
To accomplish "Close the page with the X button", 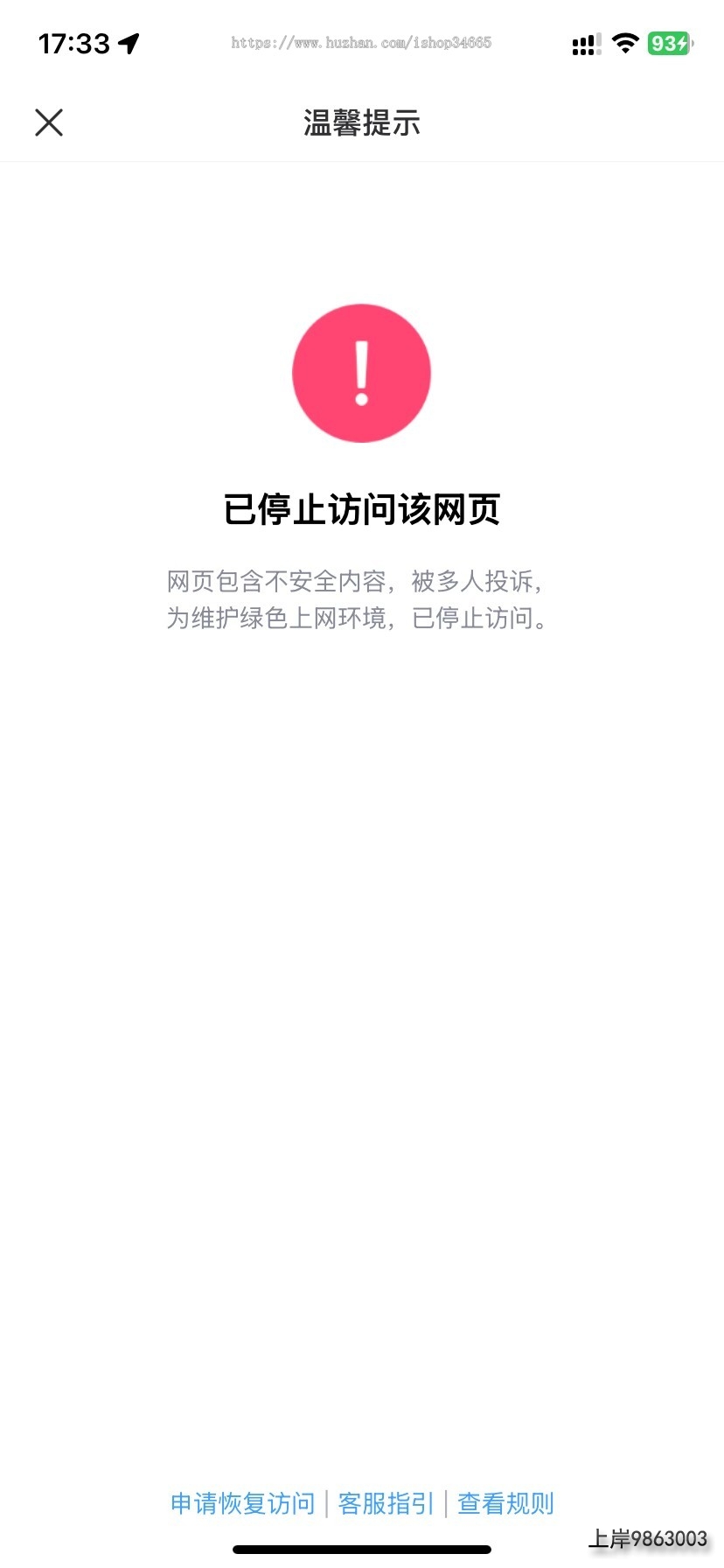I will (x=49, y=122).
